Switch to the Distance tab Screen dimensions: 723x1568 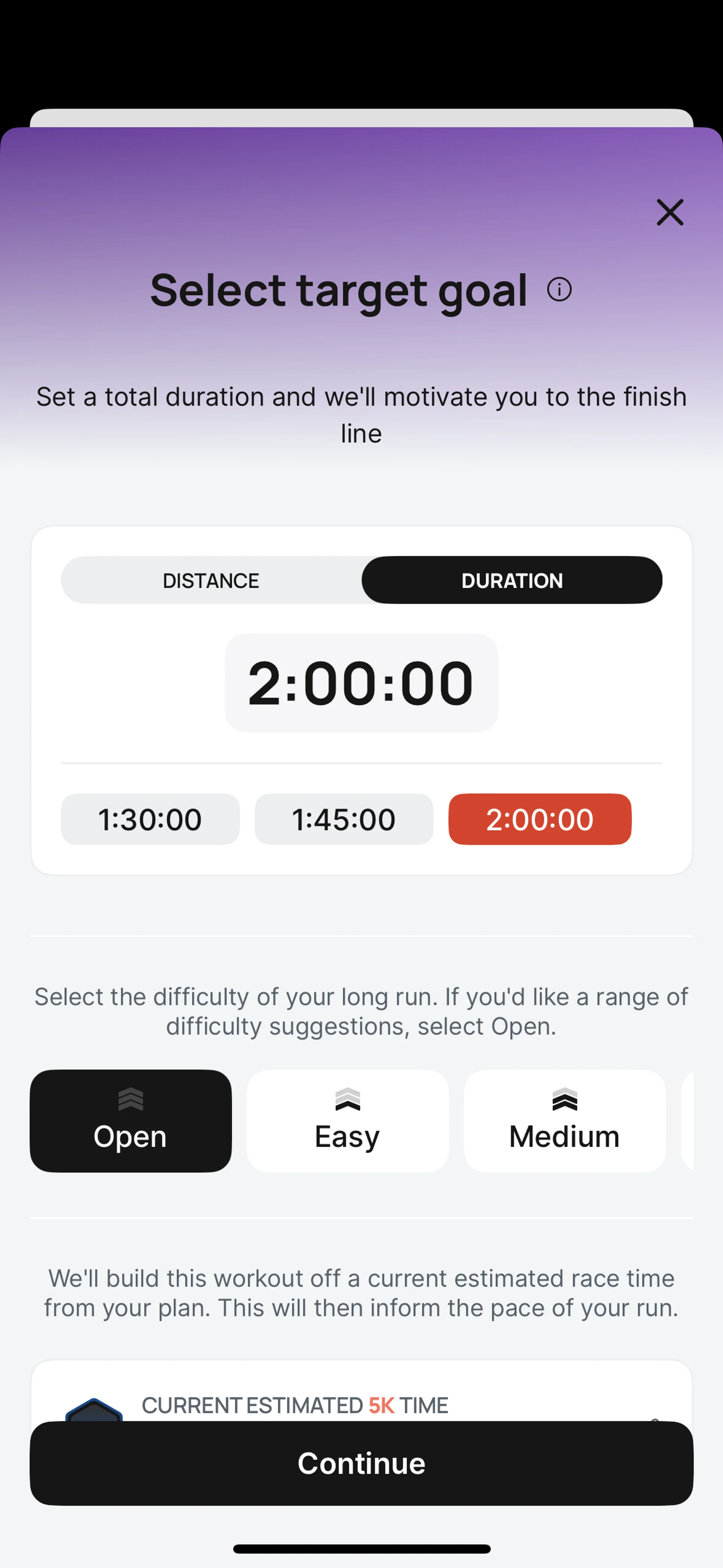(211, 580)
